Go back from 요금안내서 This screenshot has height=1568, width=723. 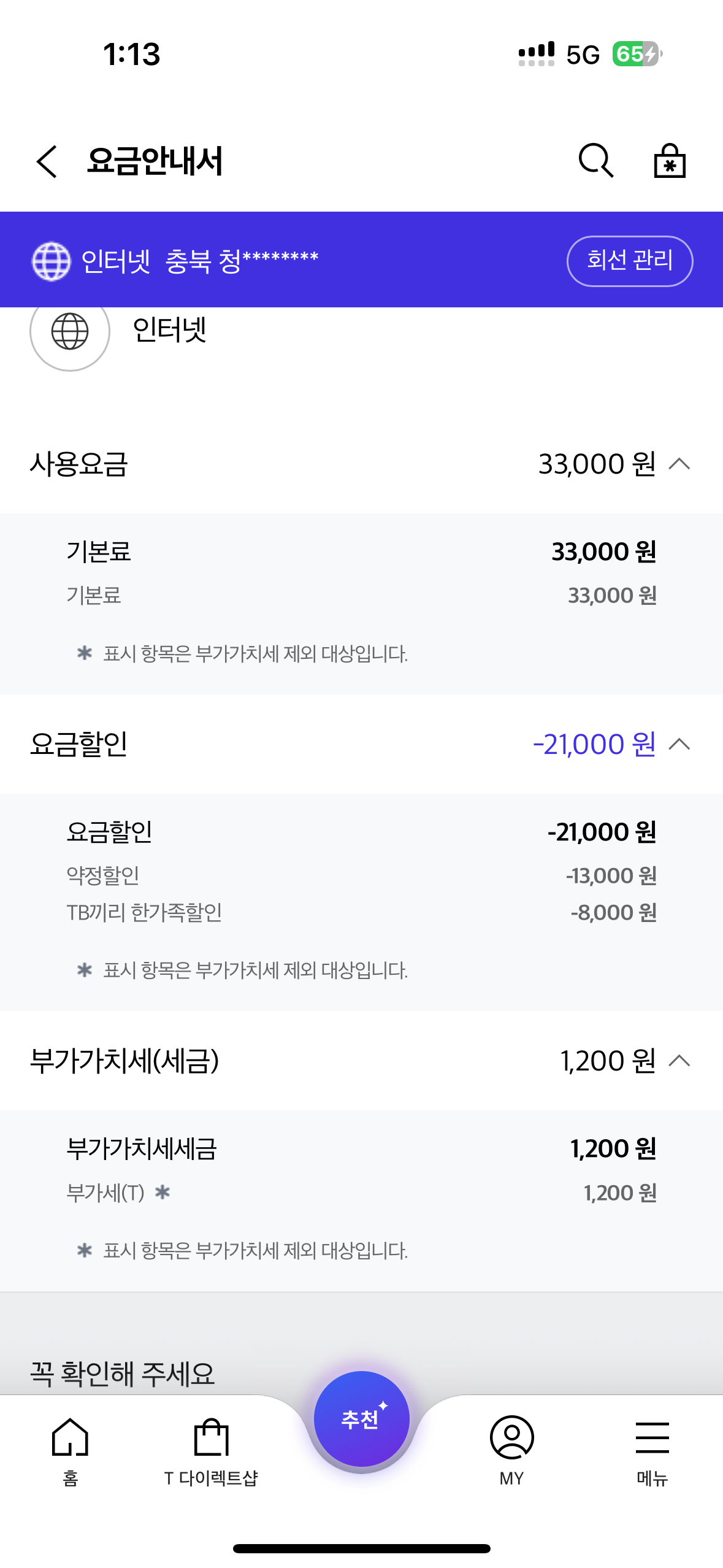click(x=47, y=161)
